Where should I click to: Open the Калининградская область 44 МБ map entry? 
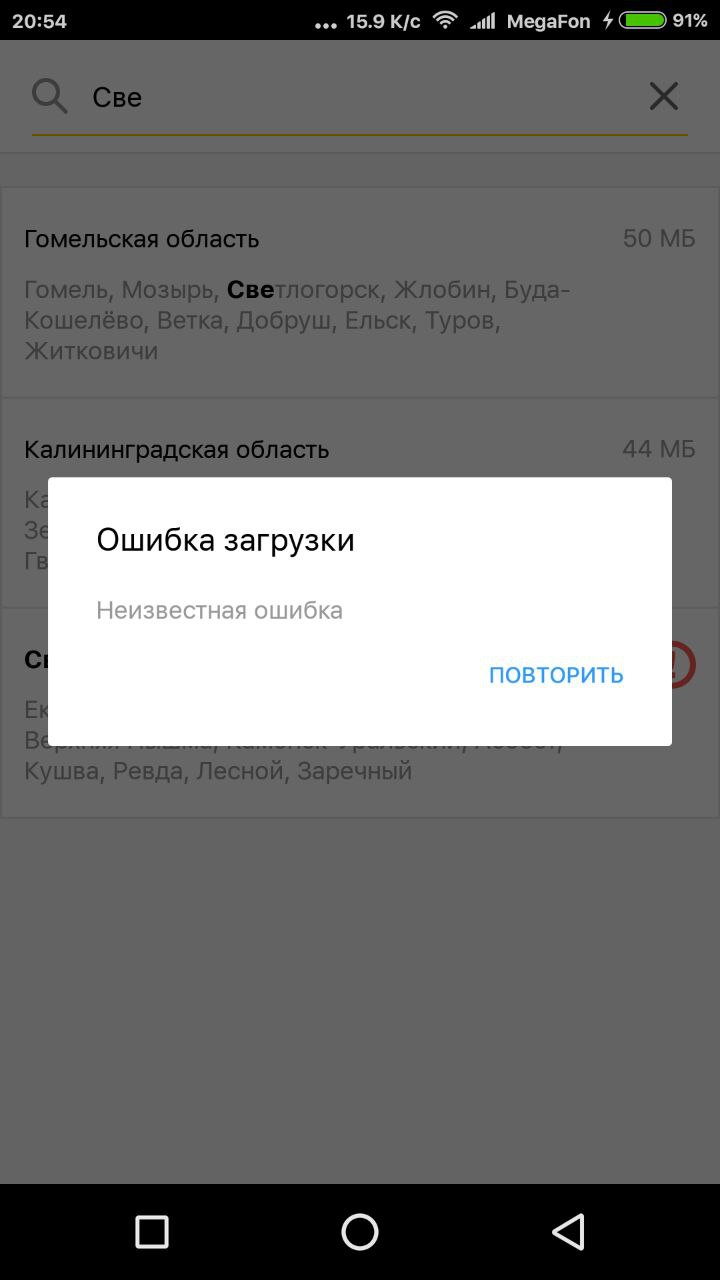tap(358, 449)
